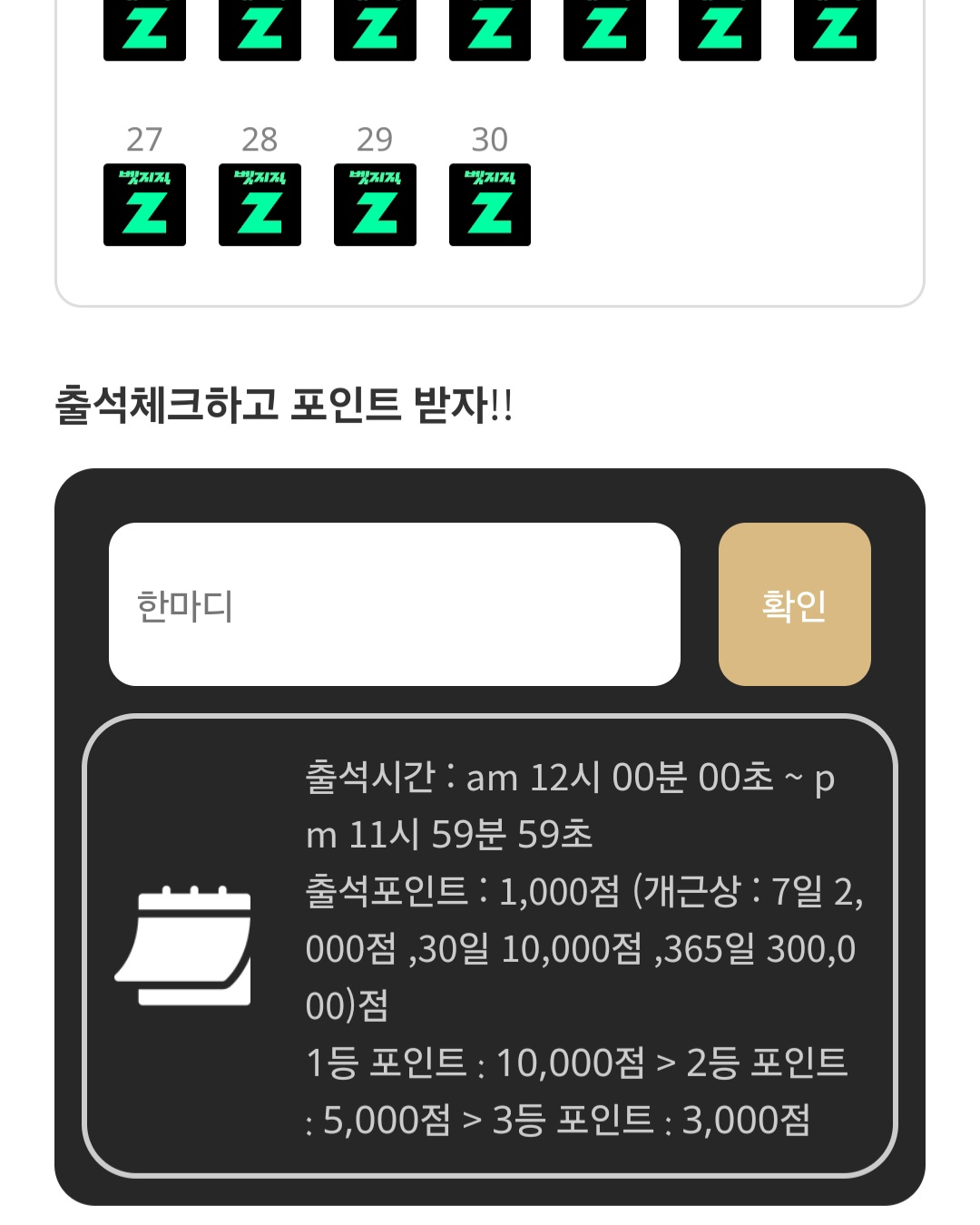Tap the 한마디 comment input field
Viewport: 980px width, 1225px height.
(x=394, y=604)
